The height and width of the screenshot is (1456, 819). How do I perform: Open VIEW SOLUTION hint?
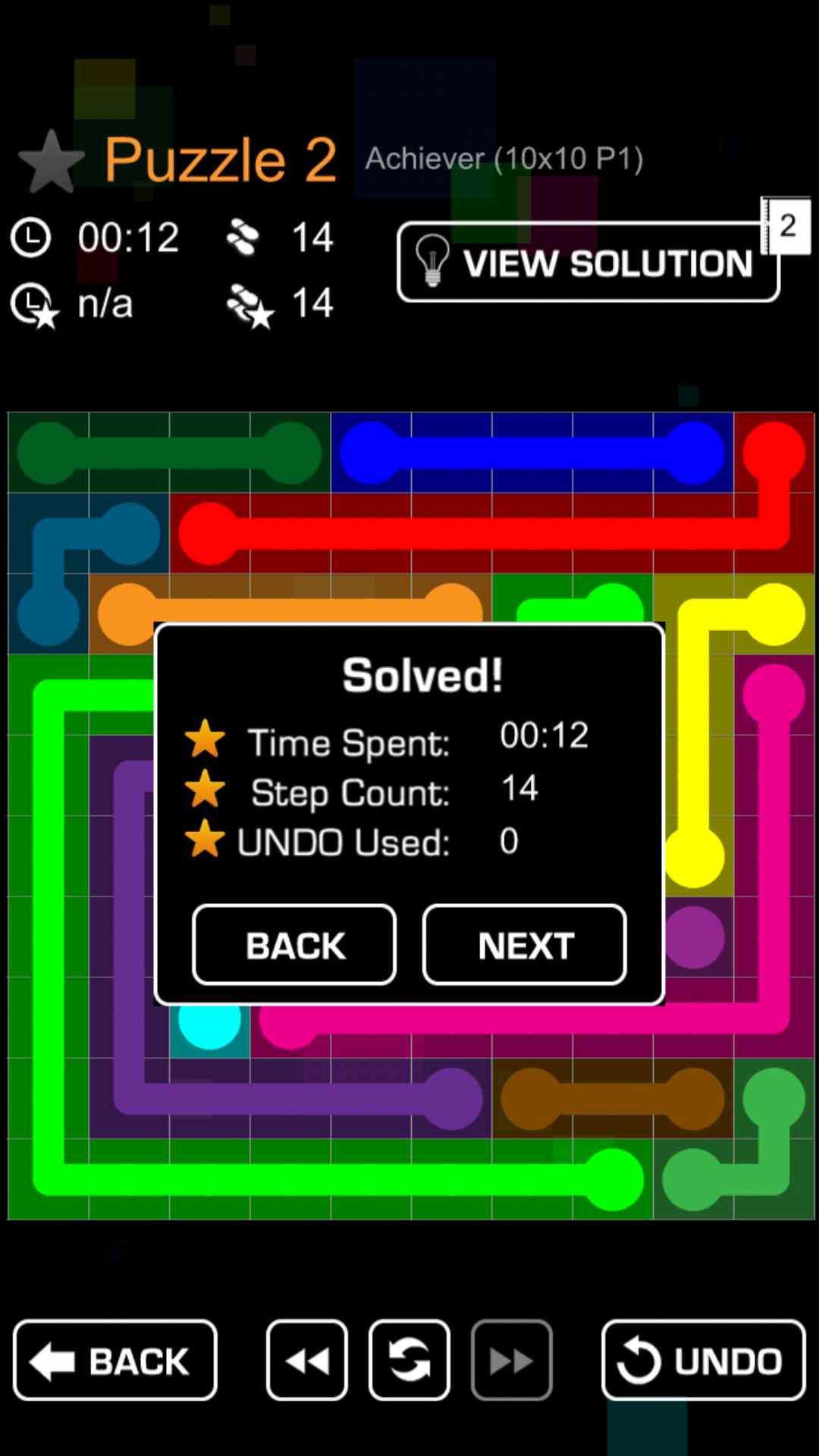pos(588,262)
